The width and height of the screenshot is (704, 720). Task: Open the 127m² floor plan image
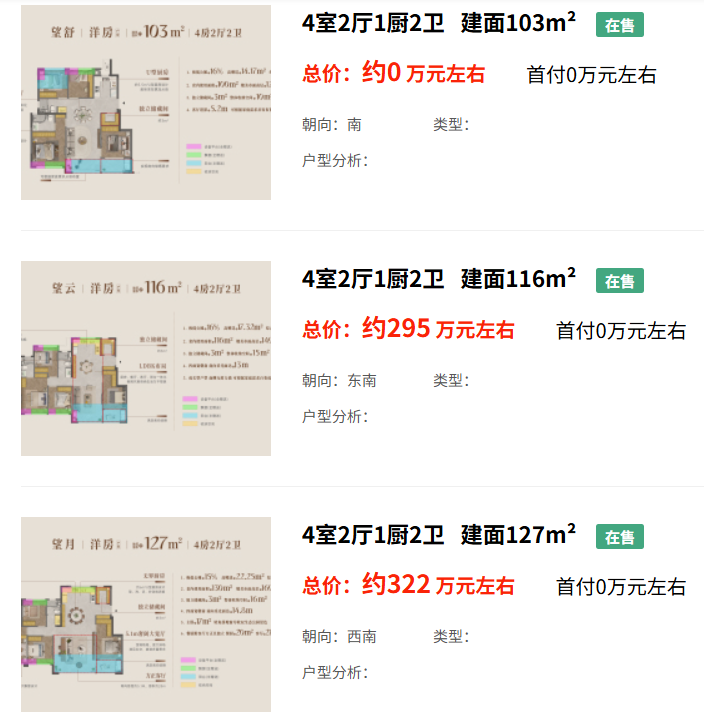point(146,614)
